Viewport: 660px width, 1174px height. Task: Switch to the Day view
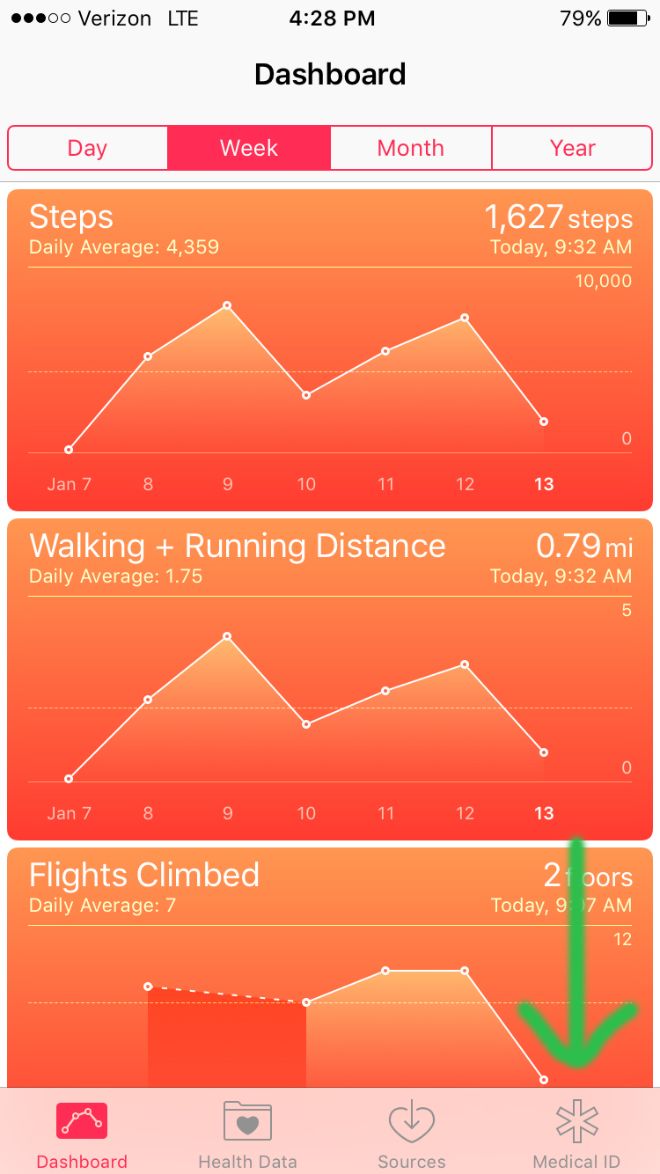(x=88, y=148)
